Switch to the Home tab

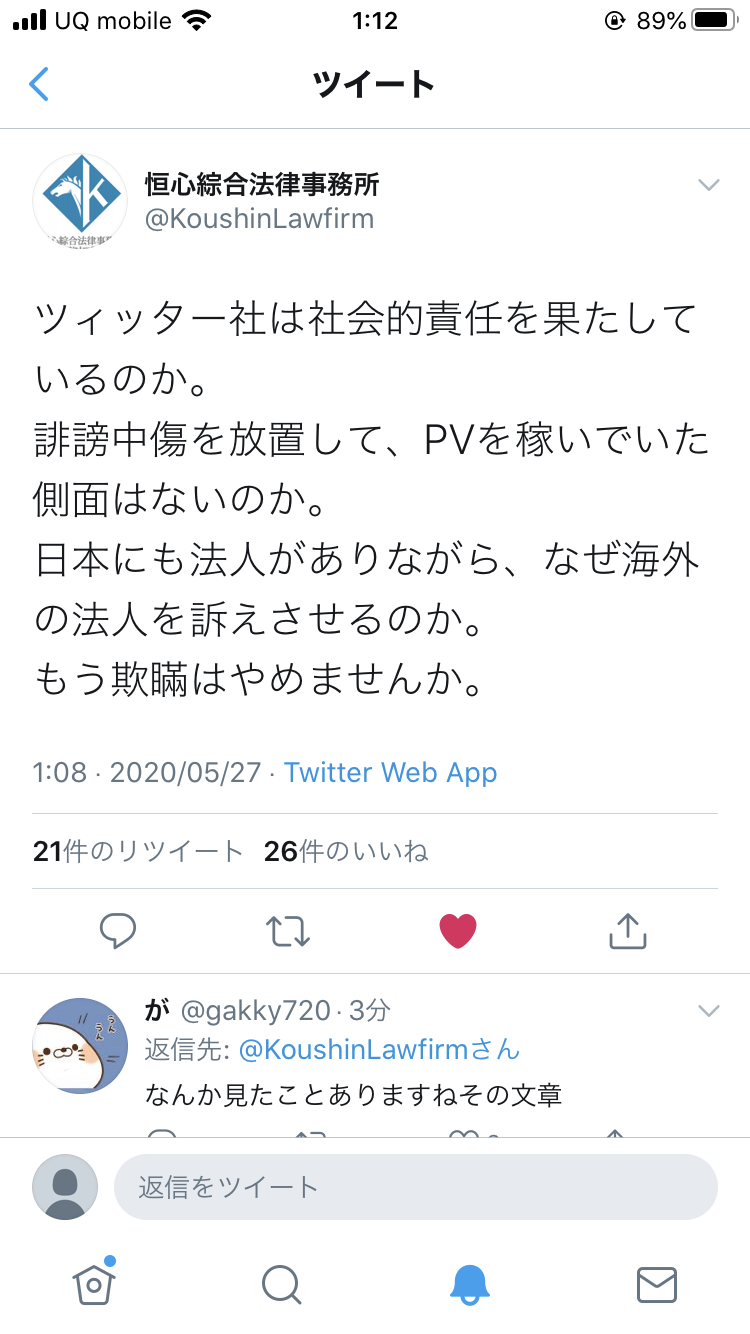click(x=94, y=1283)
